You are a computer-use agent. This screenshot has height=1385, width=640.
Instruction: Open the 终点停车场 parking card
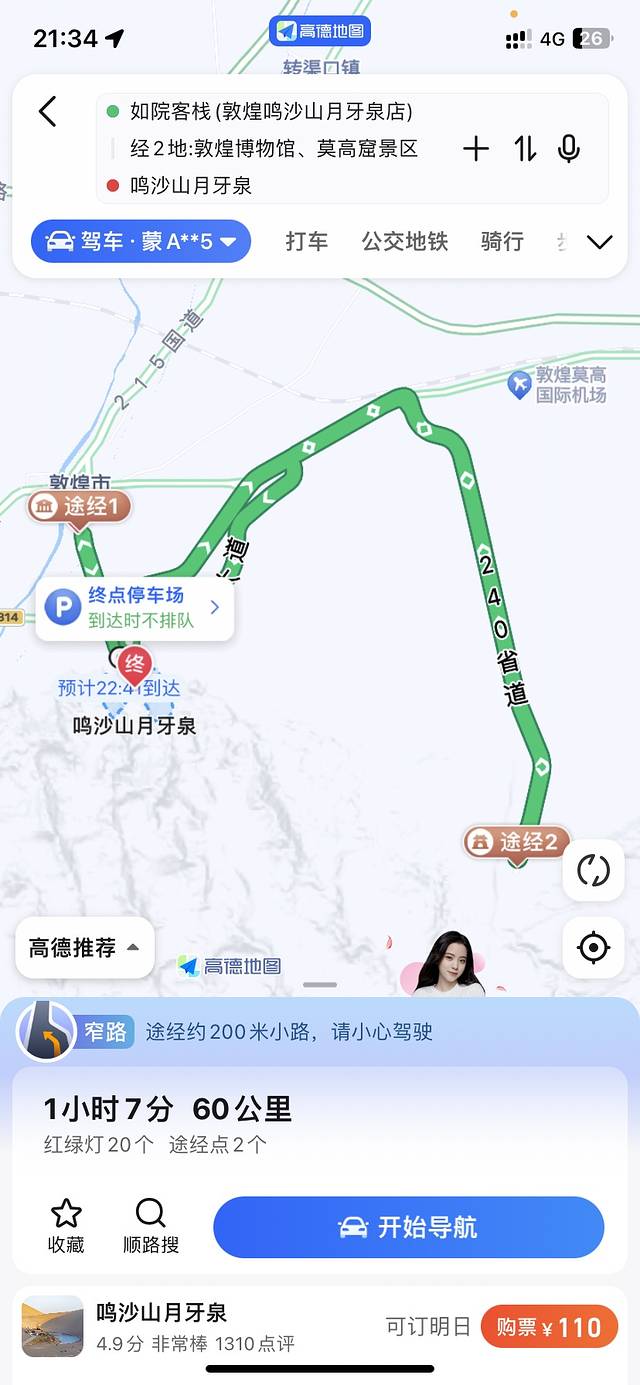[136, 607]
